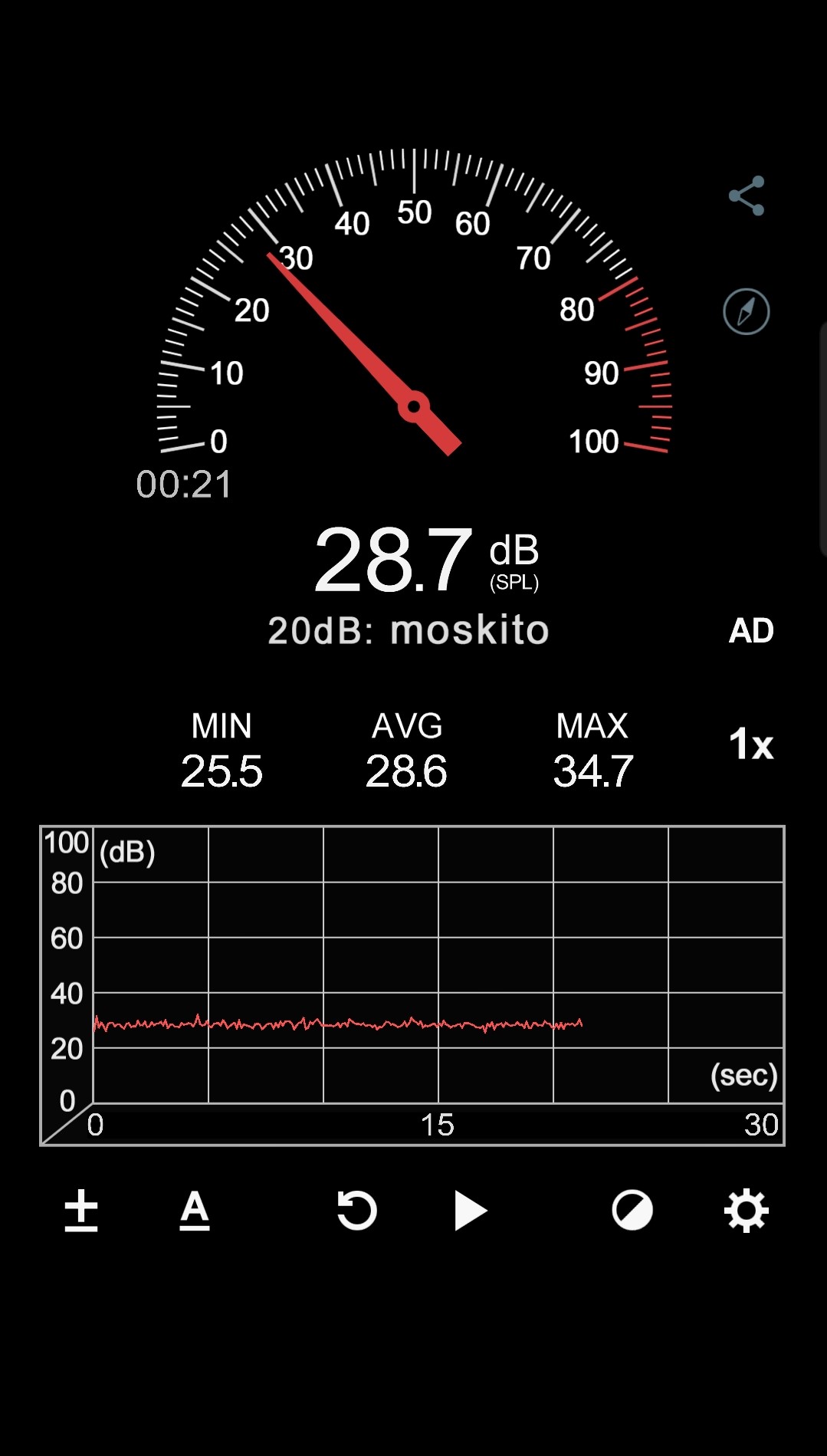Image resolution: width=827 pixels, height=1456 pixels.
Task: Resume the sound measurement
Action: pyautogui.click(x=470, y=1211)
